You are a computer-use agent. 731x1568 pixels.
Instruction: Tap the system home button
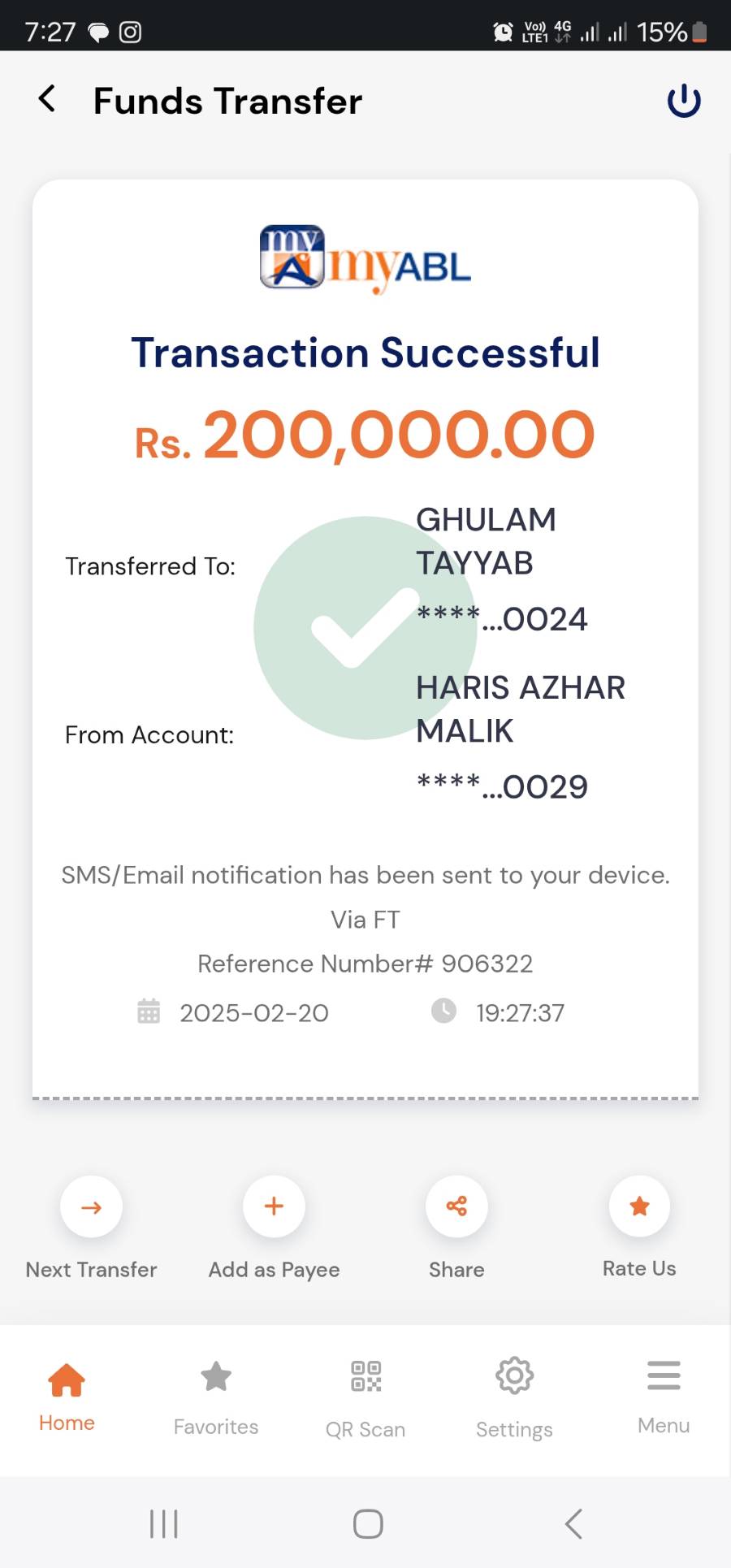(x=367, y=1523)
